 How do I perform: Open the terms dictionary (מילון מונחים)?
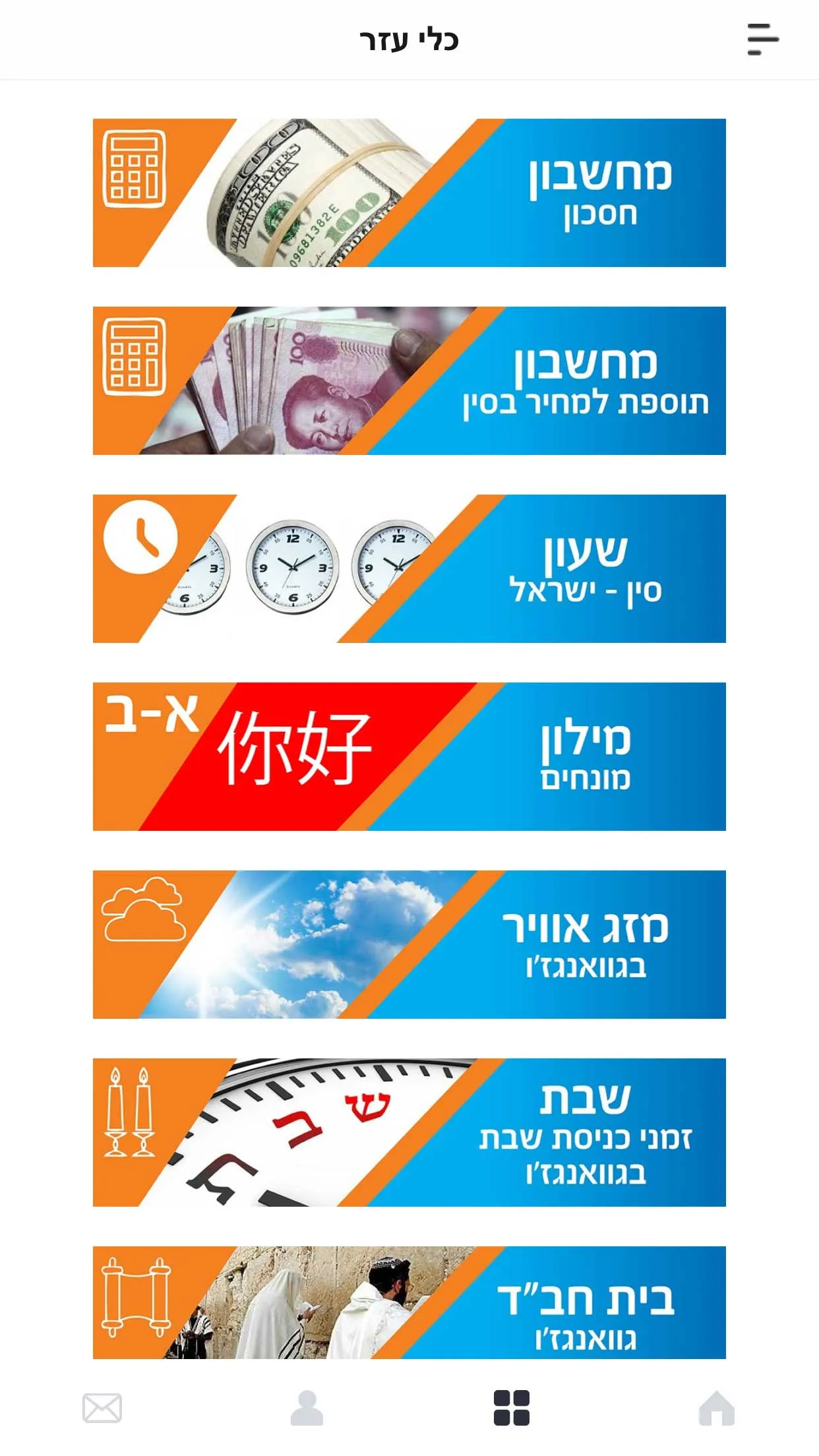click(x=409, y=756)
